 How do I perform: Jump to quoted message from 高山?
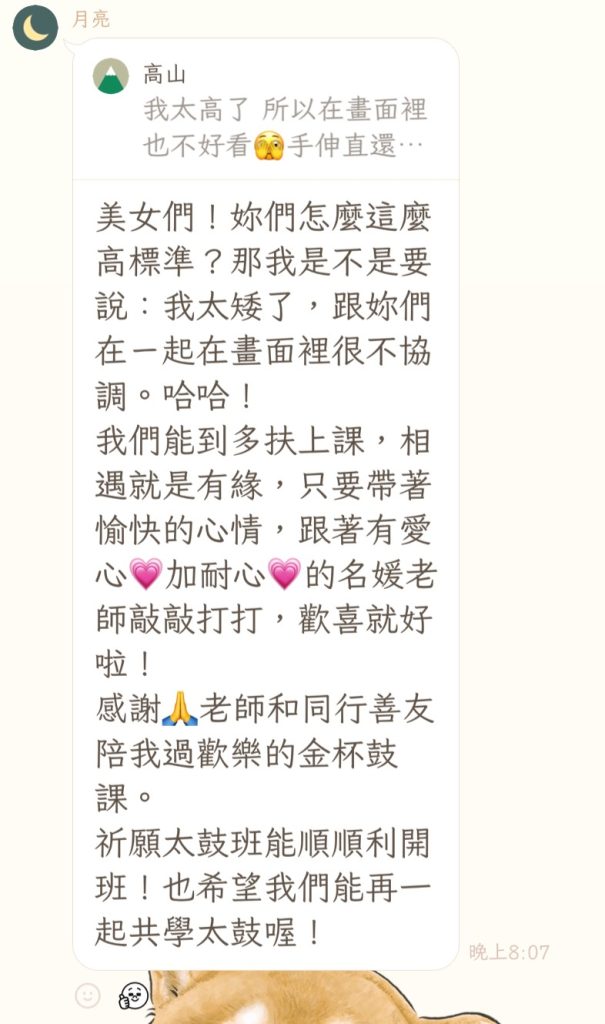click(266, 110)
